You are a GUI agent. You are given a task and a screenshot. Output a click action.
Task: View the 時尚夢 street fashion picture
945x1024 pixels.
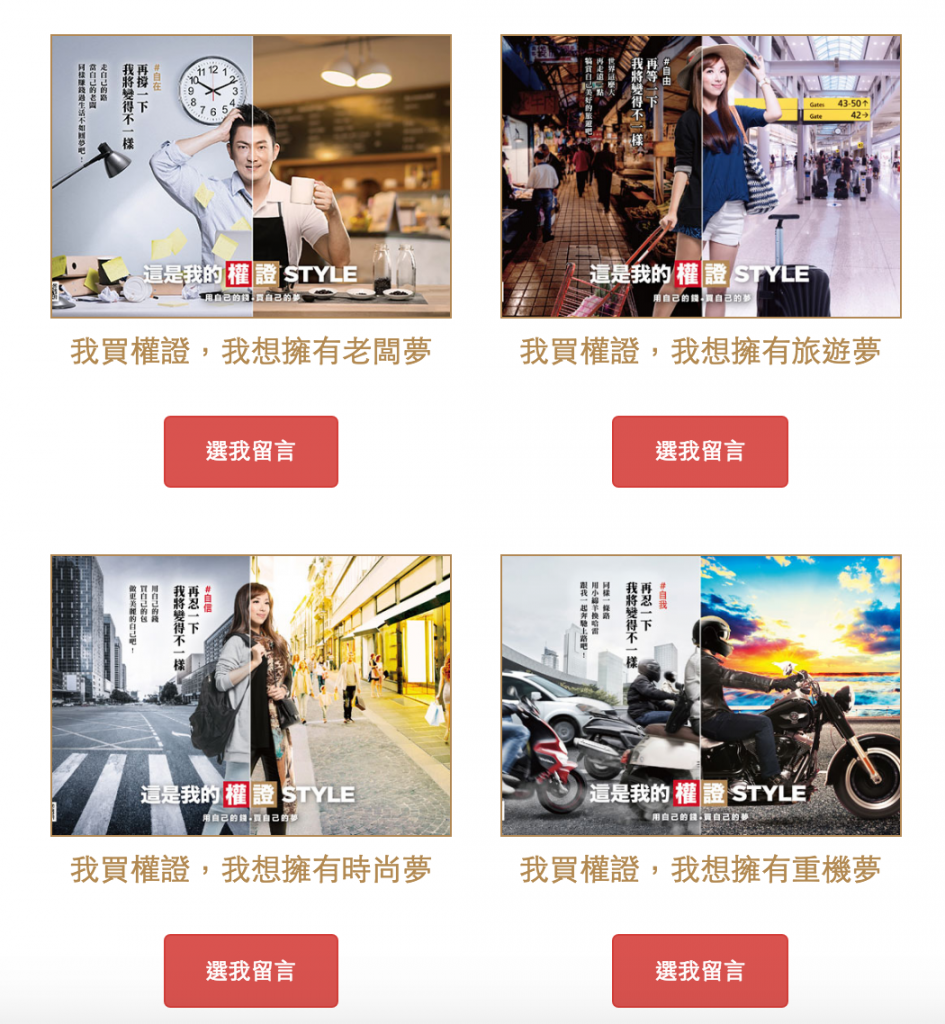251,695
